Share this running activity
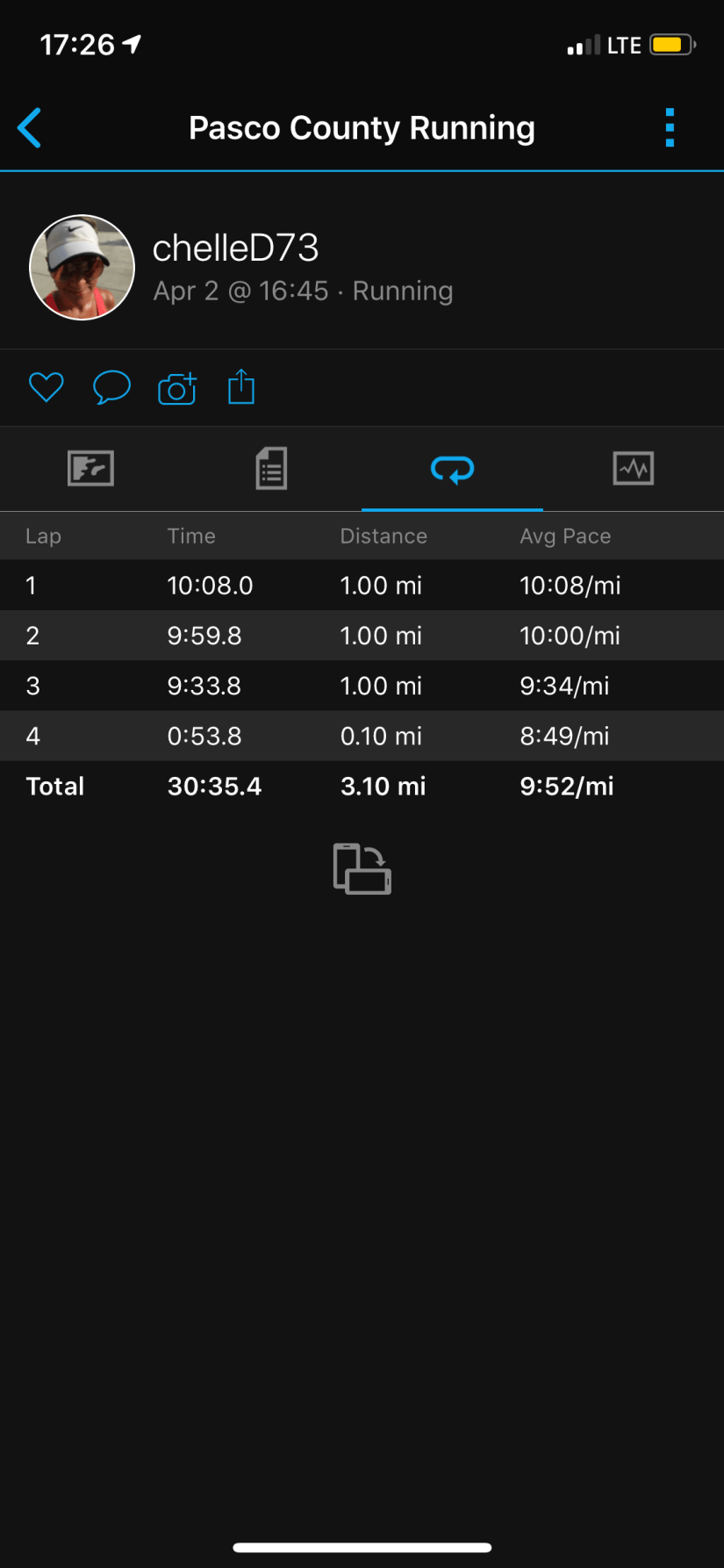The height and width of the screenshot is (1568, 724). click(x=241, y=387)
